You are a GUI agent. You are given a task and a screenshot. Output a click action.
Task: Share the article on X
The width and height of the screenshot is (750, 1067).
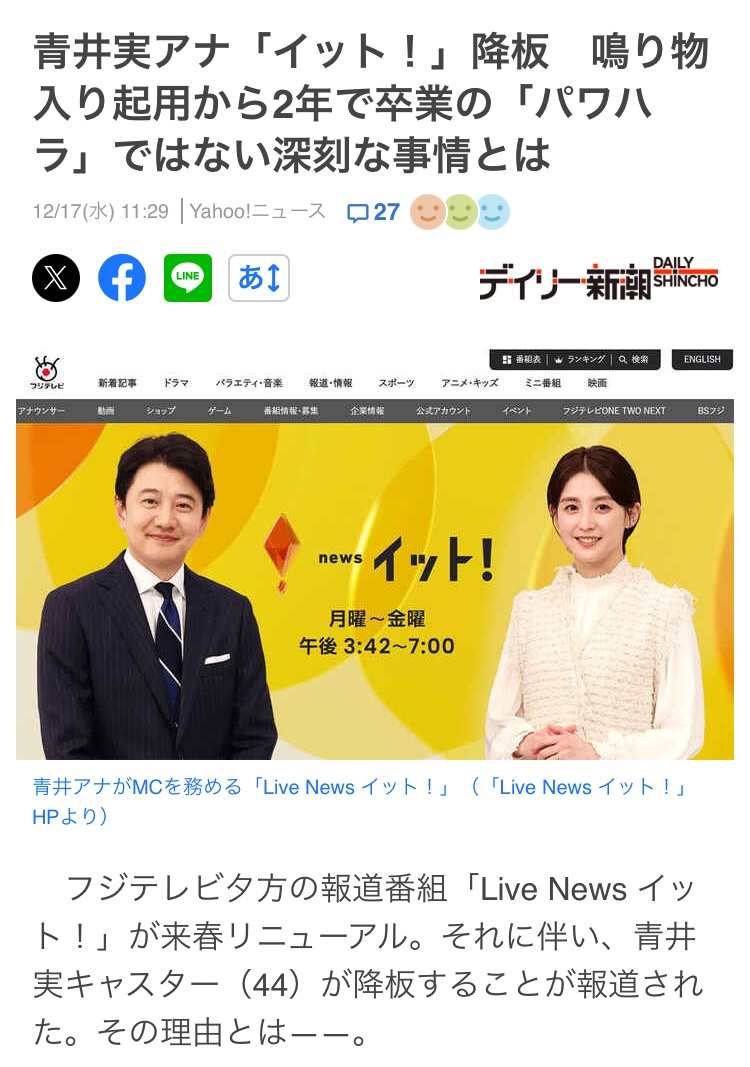(56, 278)
